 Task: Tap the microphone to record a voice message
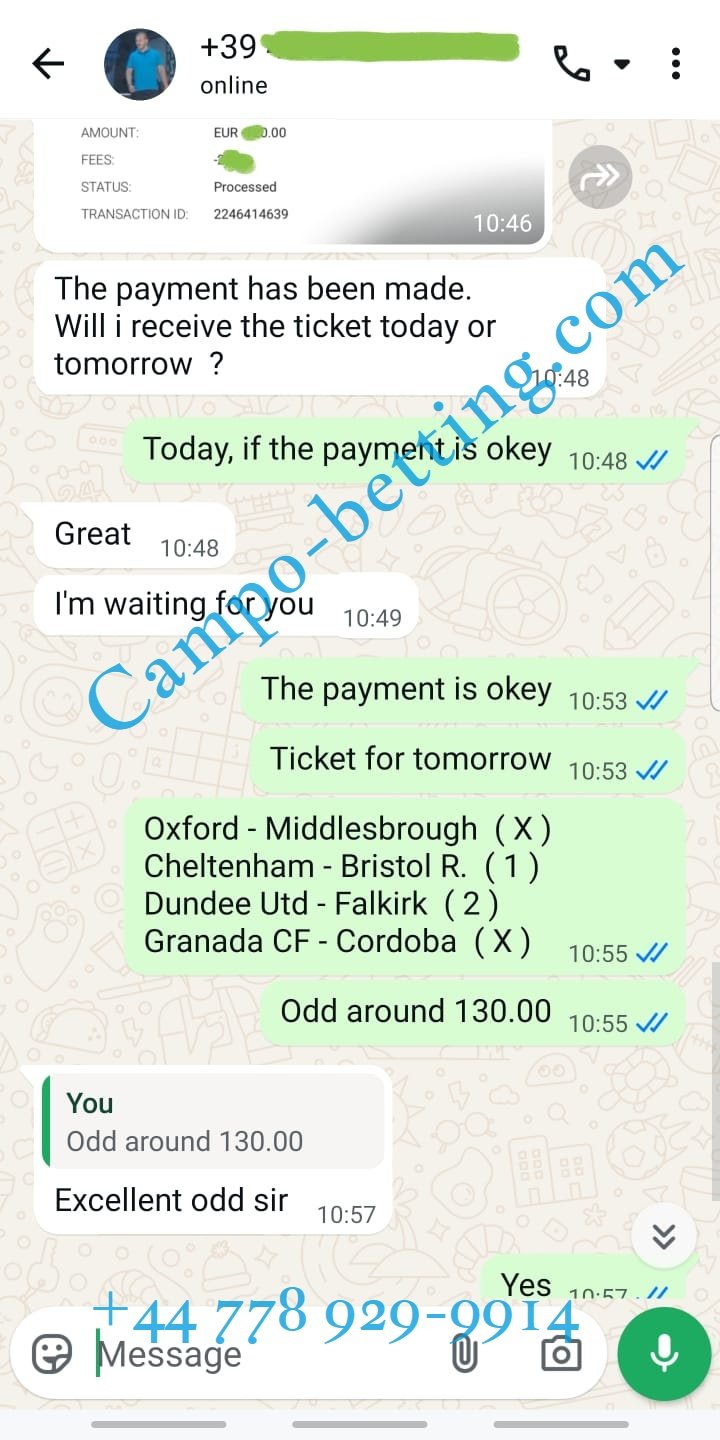(663, 1354)
